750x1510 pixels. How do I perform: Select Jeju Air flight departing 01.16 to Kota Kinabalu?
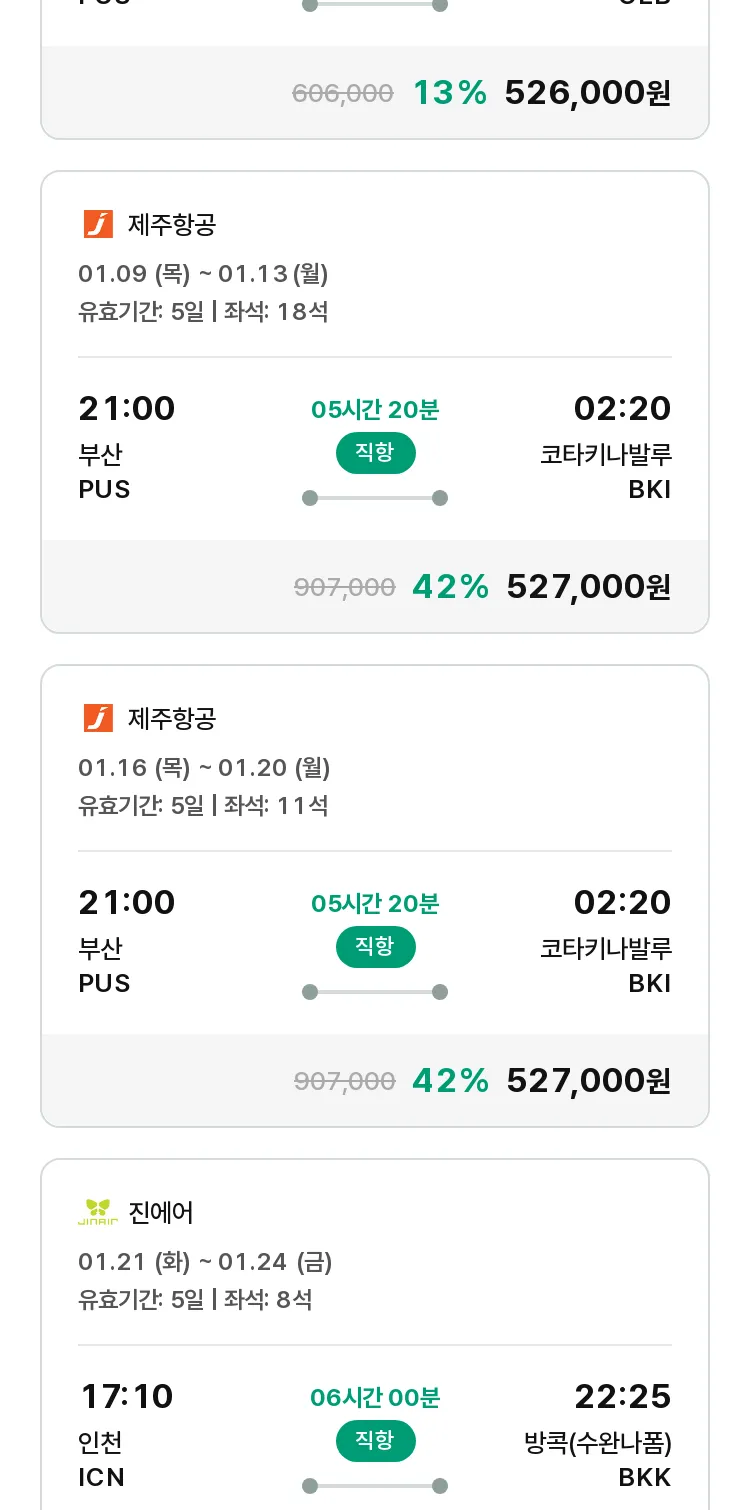(375, 896)
